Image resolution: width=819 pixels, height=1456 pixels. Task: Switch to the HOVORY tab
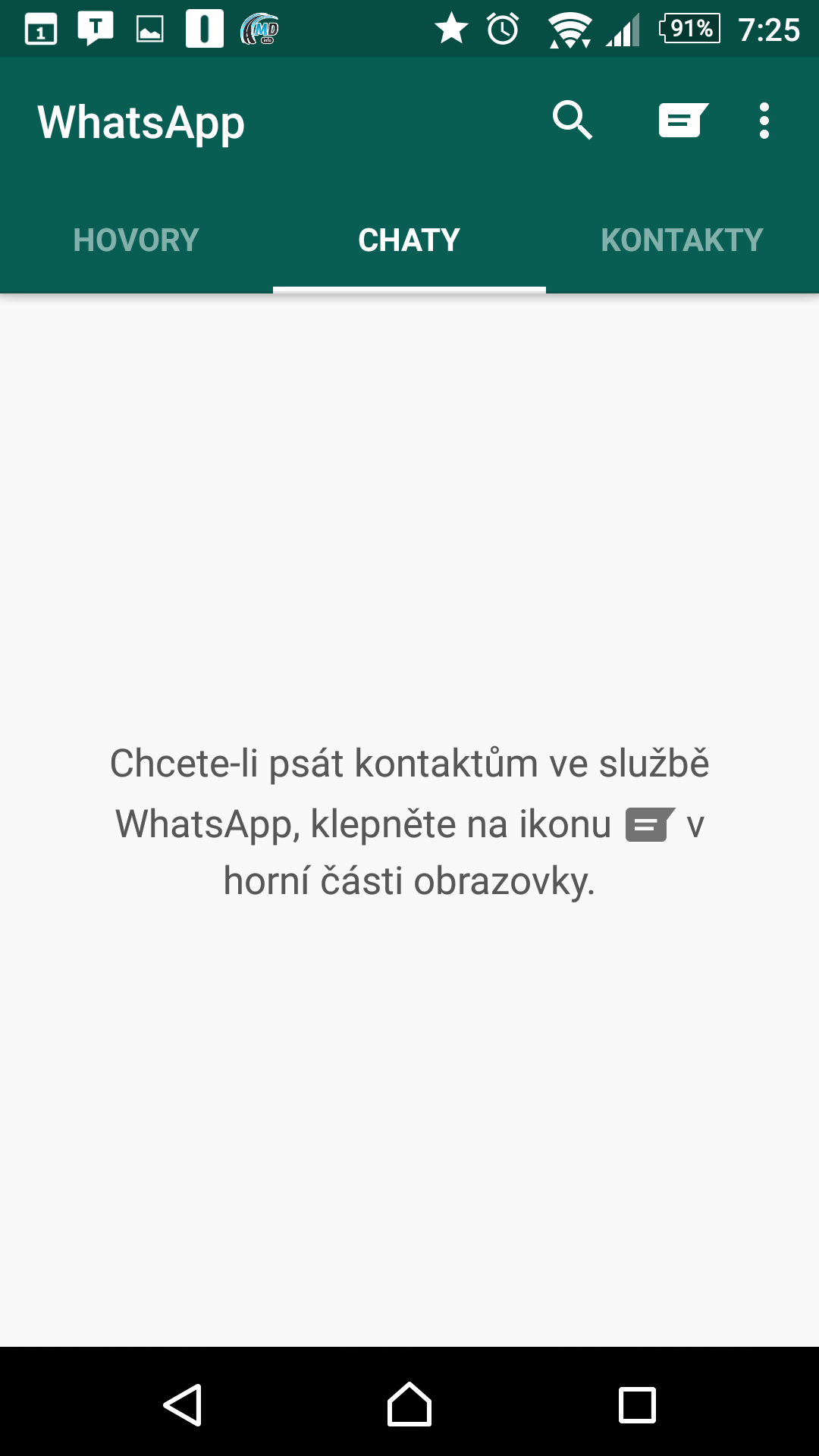[136, 240]
